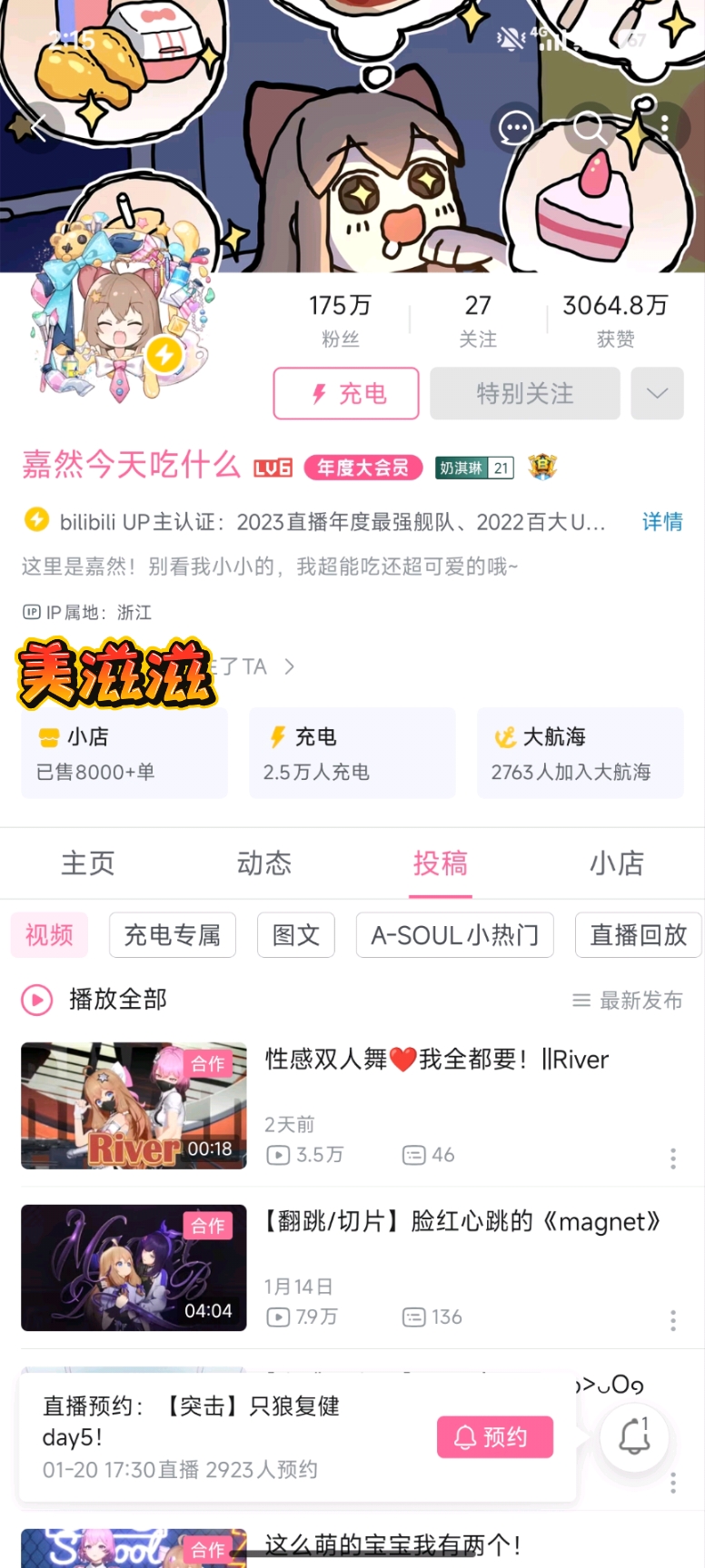Open more options for magnet video
The width and height of the screenshot is (705, 1568).
click(672, 1319)
